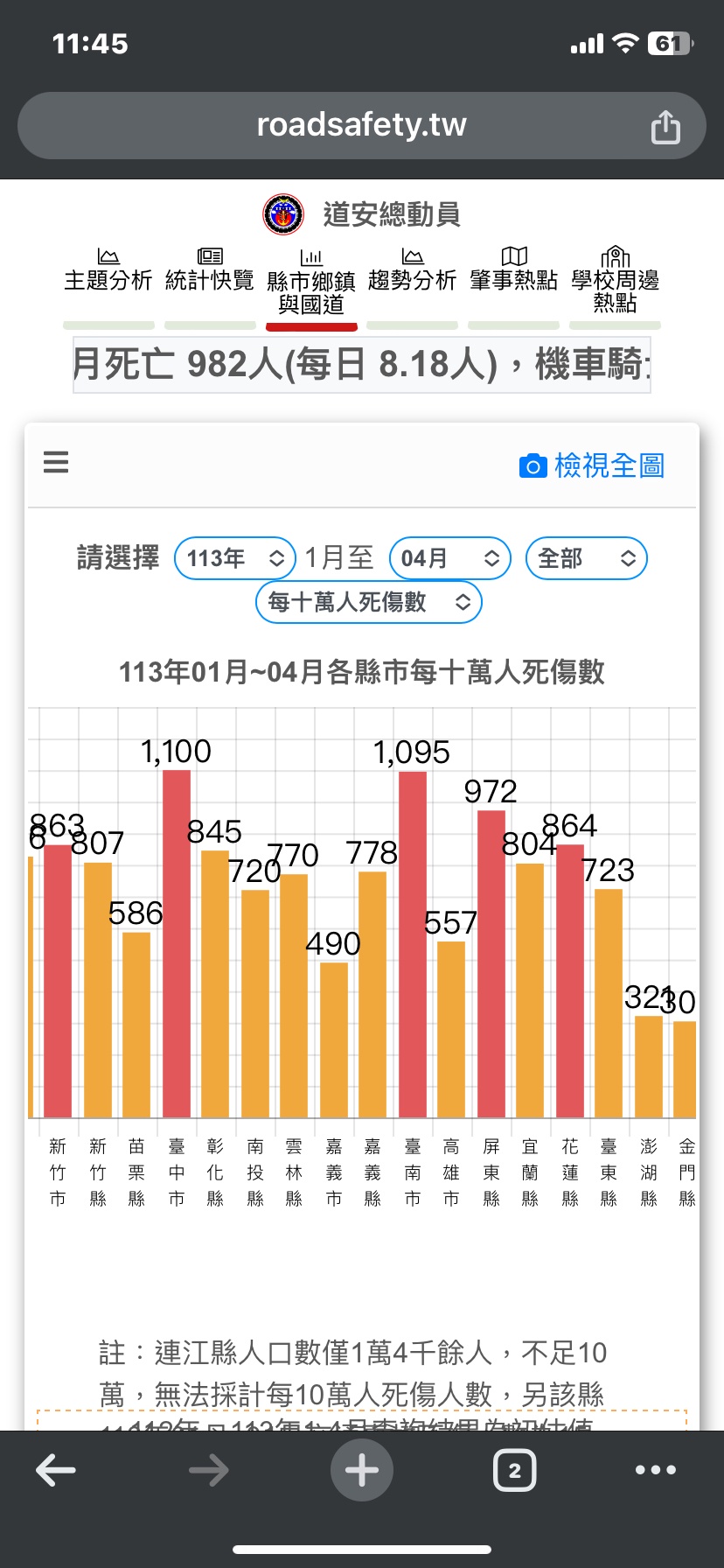Go to the 趨勢分析 tab
The image size is (724, 1568).
click(412, 270)
